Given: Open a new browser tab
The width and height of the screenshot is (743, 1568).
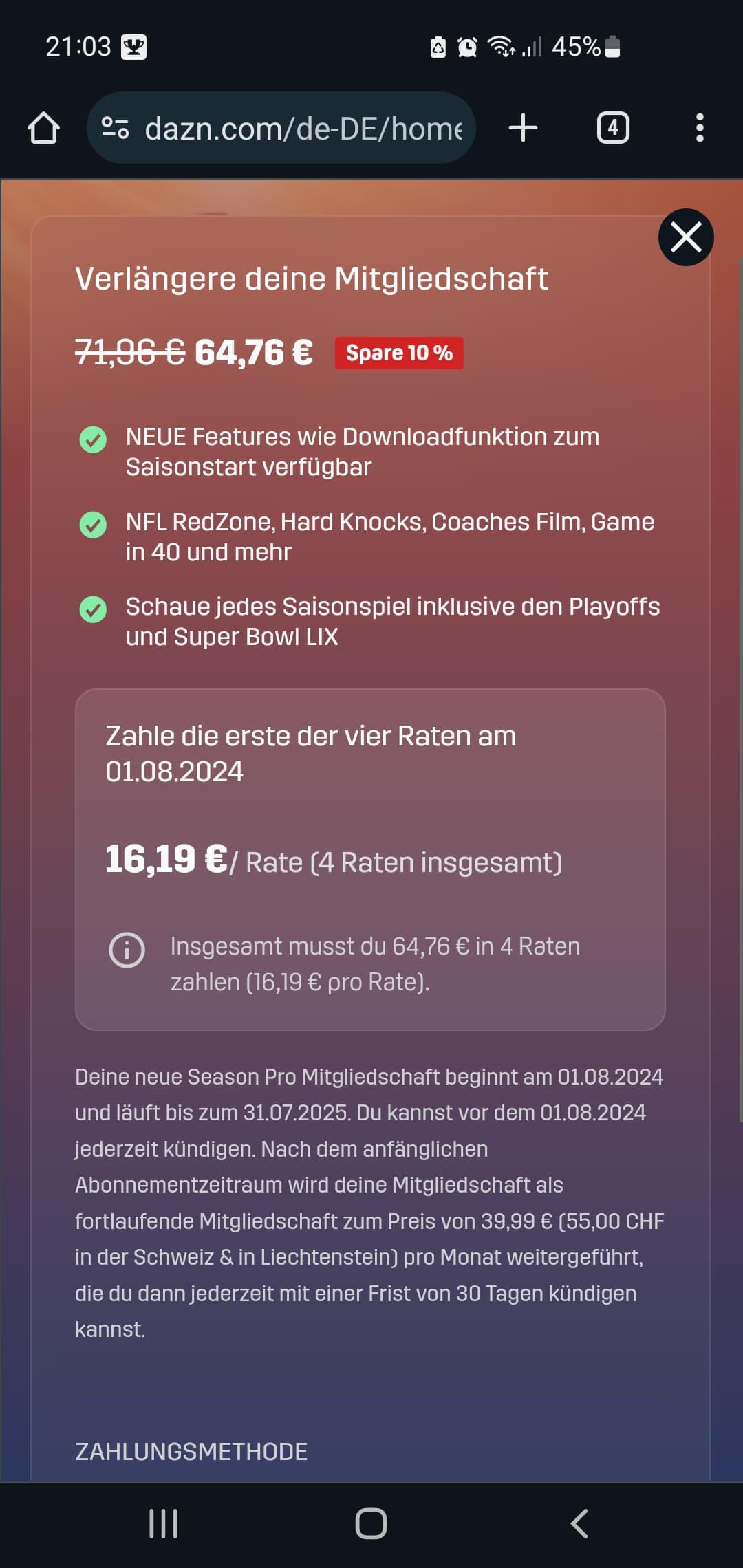Looking at the screenshot, I should [x=523, y=128].
